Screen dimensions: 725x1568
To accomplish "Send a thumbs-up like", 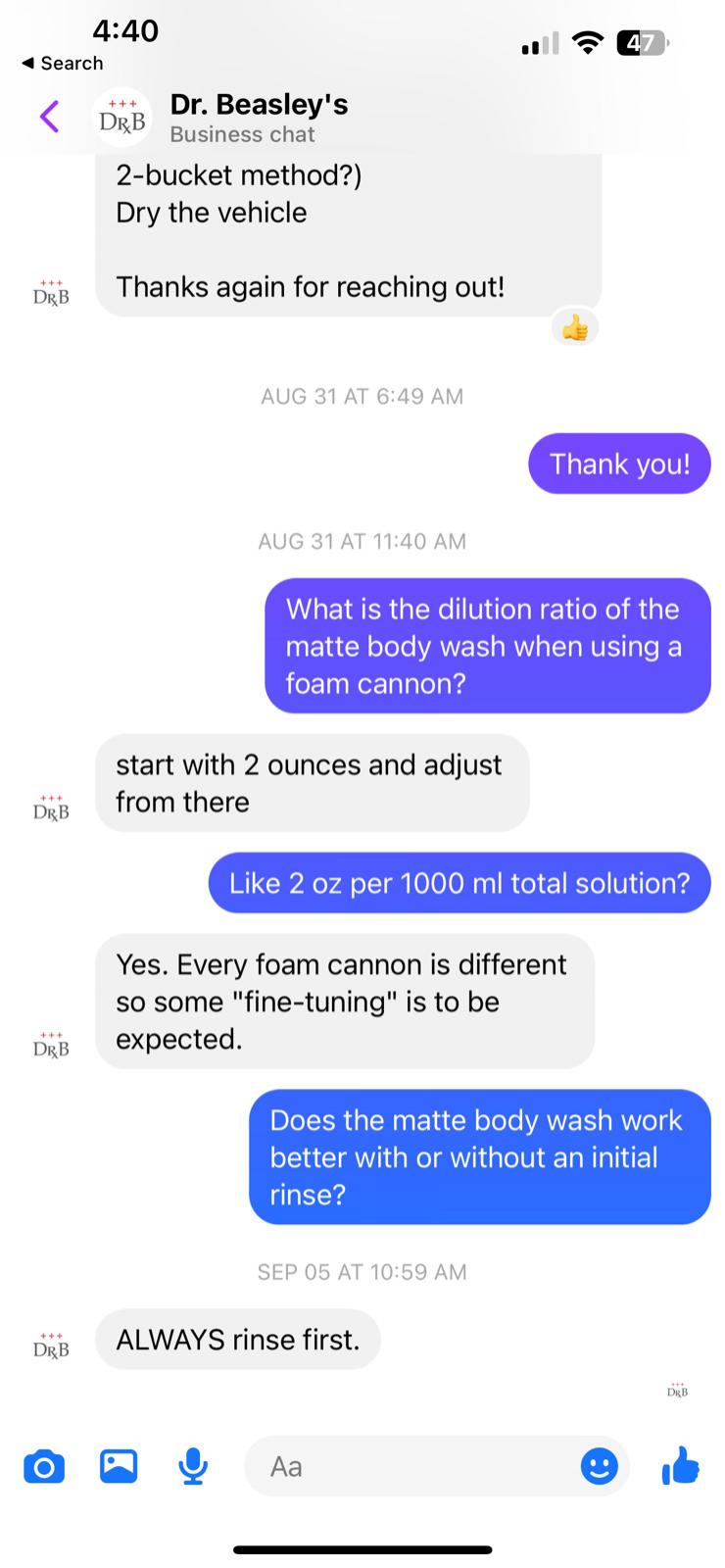I will 680,1466.
